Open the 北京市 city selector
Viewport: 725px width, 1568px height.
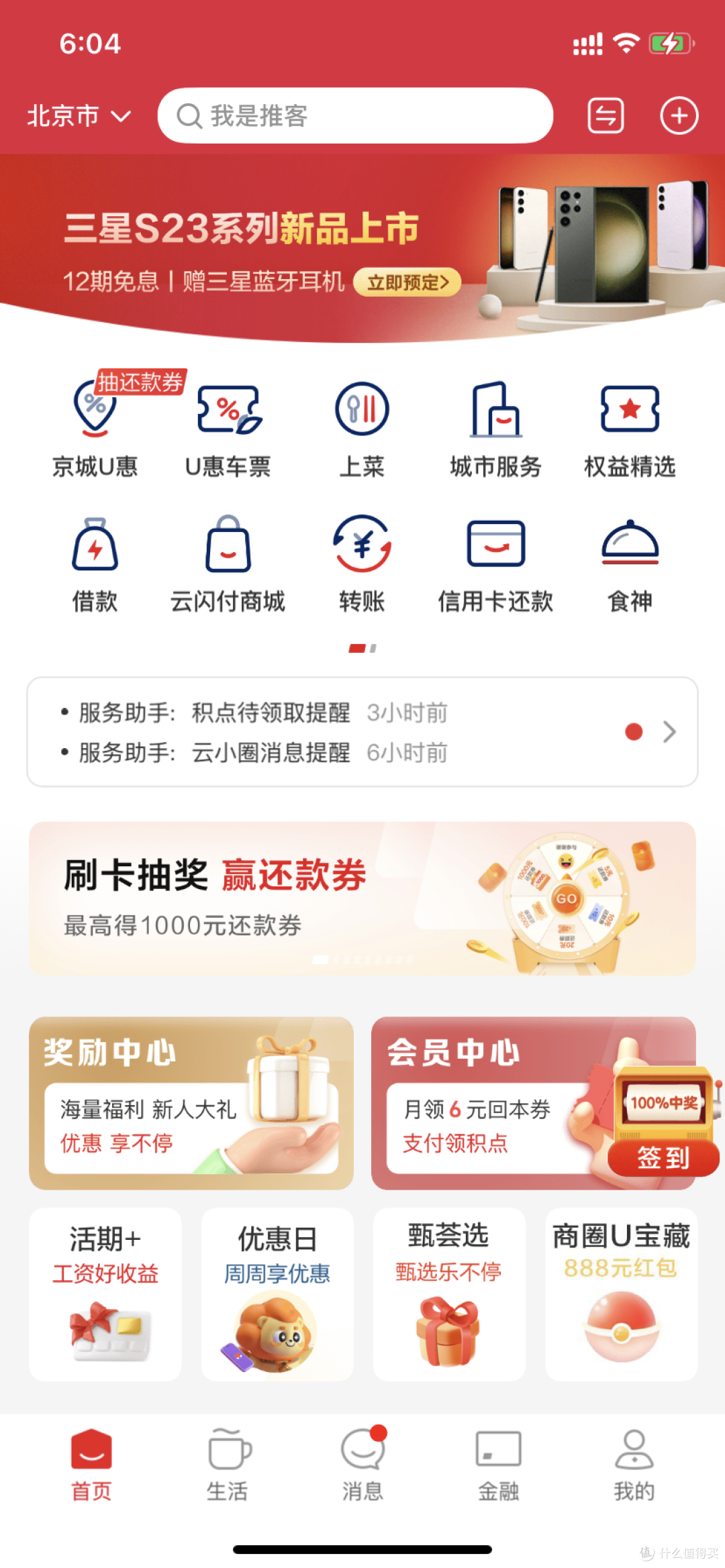[79, 116]
